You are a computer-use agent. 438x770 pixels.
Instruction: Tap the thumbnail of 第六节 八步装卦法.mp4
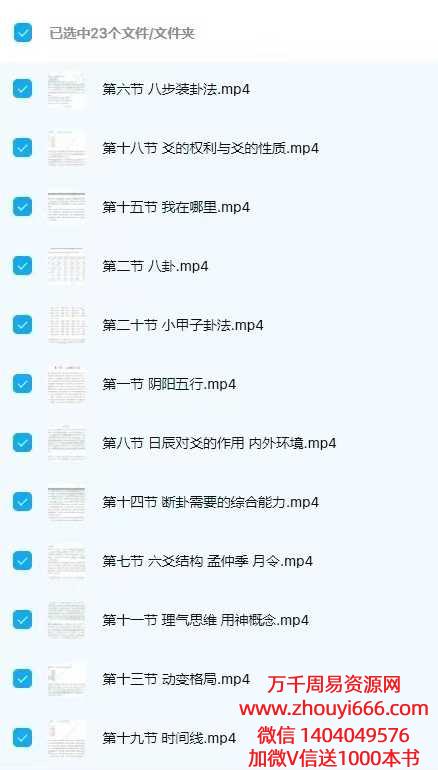click(66, 89)
